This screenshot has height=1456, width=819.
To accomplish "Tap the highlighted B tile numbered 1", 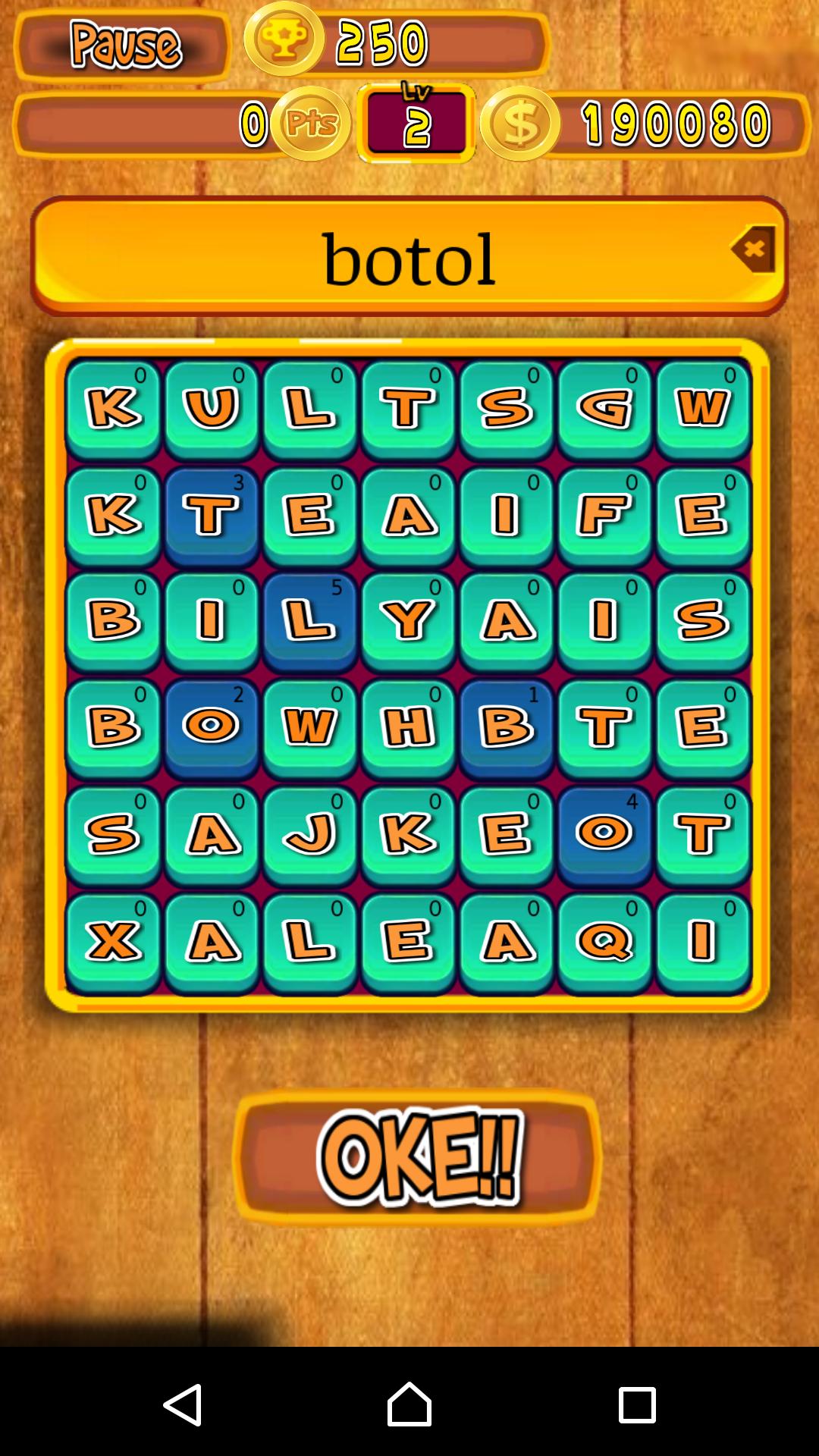I will pyautogui.click(x=506, y=728).
